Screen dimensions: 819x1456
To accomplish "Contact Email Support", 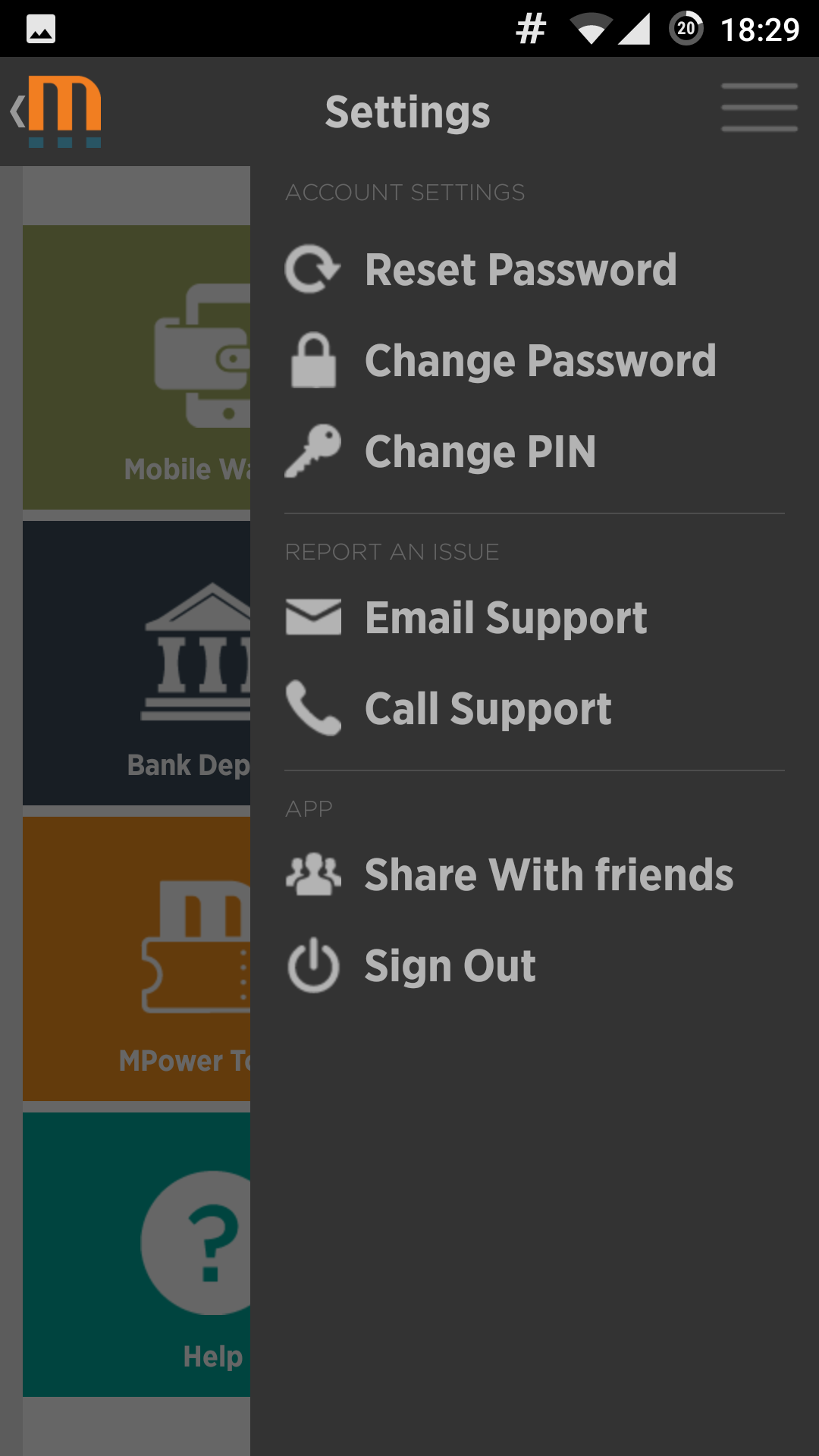I will point(505,617).
